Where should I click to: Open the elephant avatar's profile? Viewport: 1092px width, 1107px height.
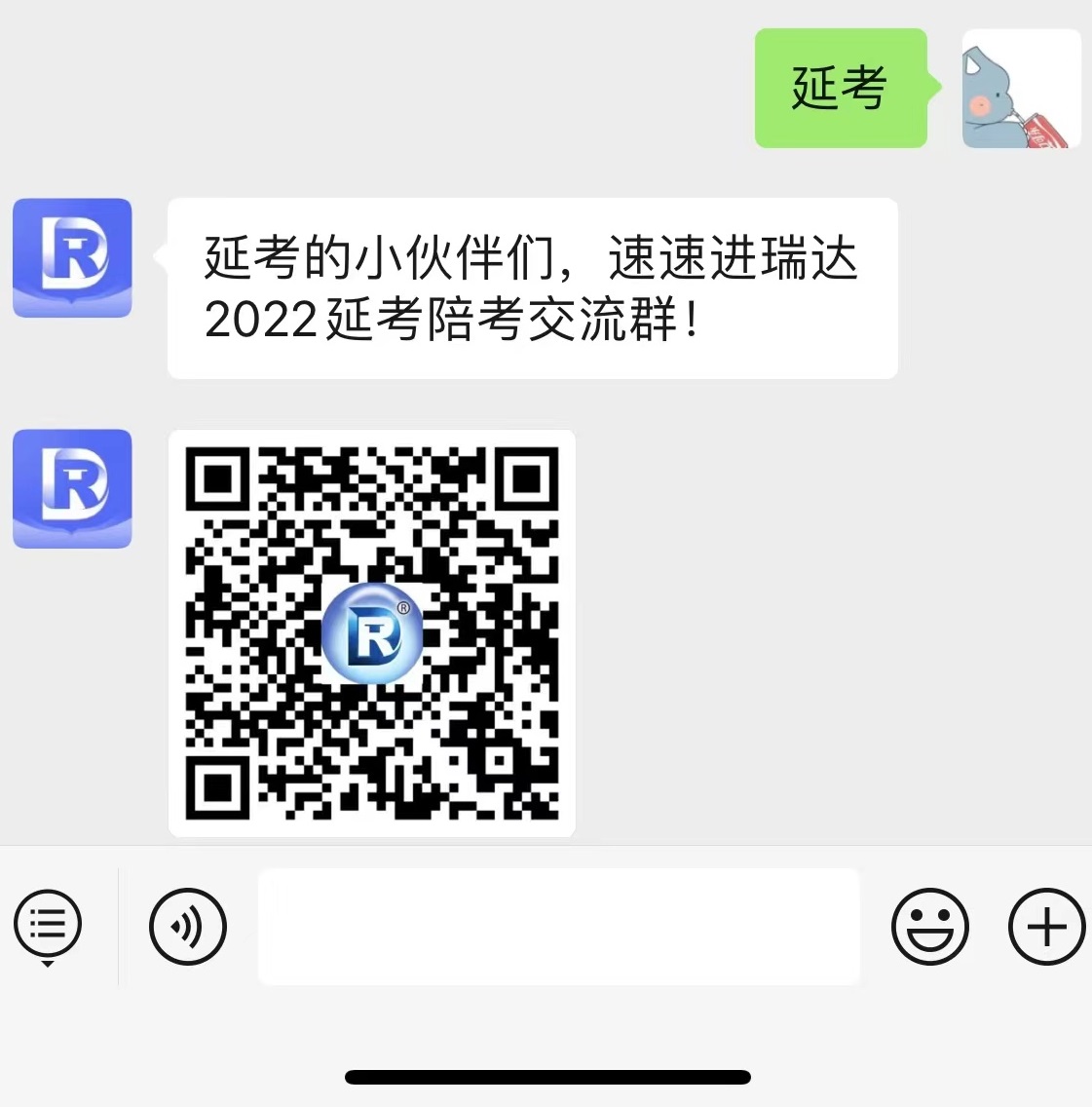[x=1021, y=89]
